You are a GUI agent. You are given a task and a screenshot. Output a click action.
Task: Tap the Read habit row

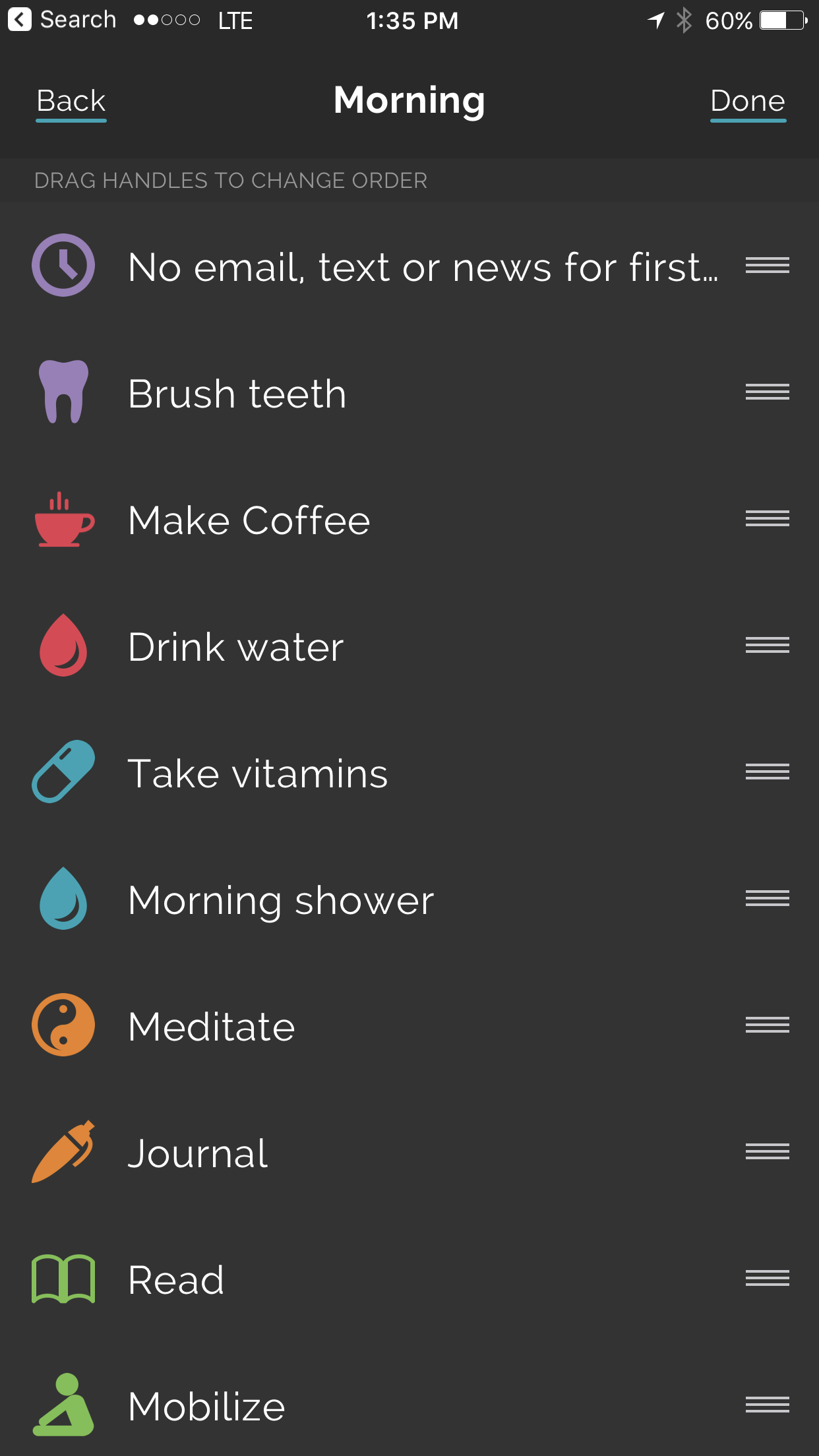[x=409, y=1279]
